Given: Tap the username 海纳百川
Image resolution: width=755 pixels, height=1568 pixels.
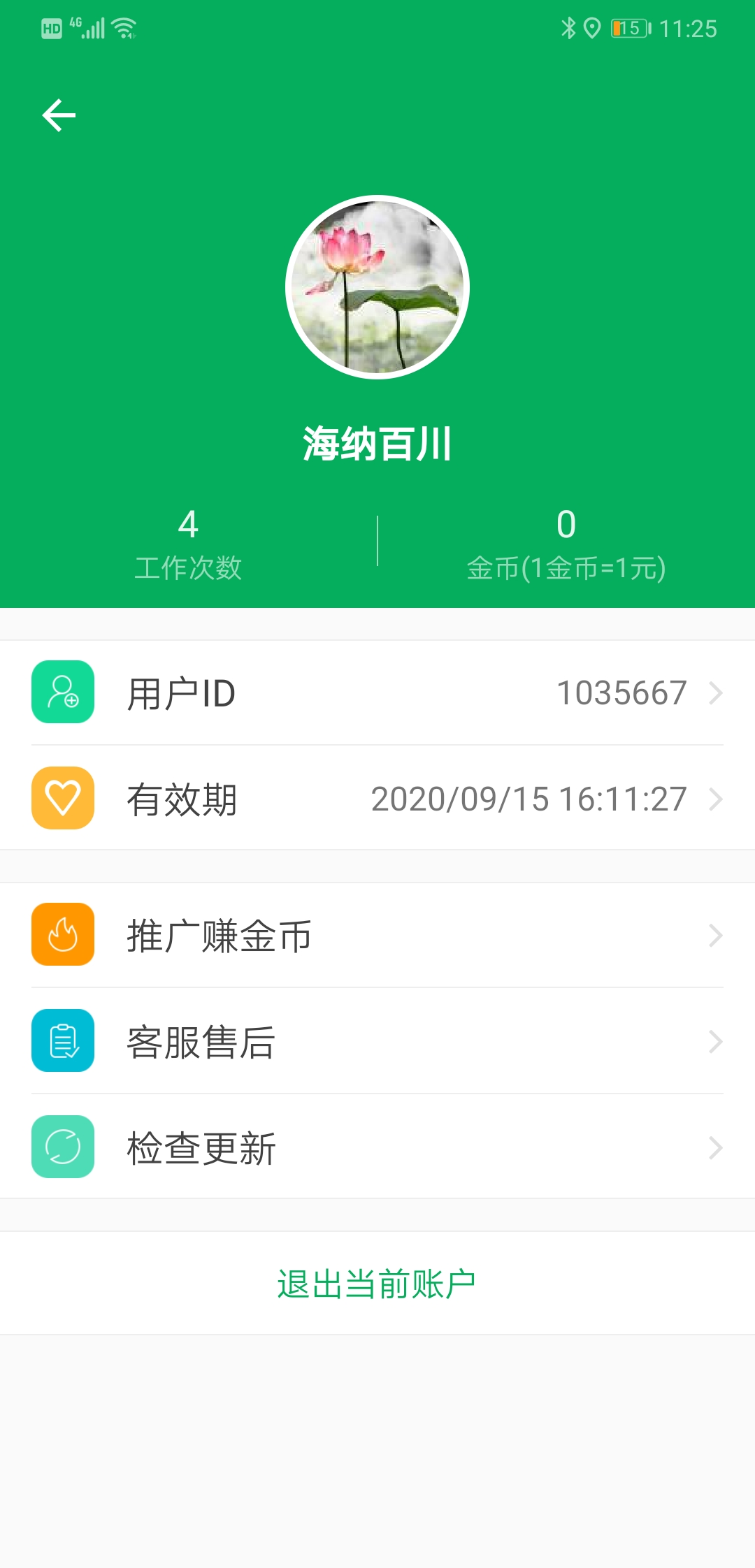Looking at the screenshot, I should pos(377,442).
